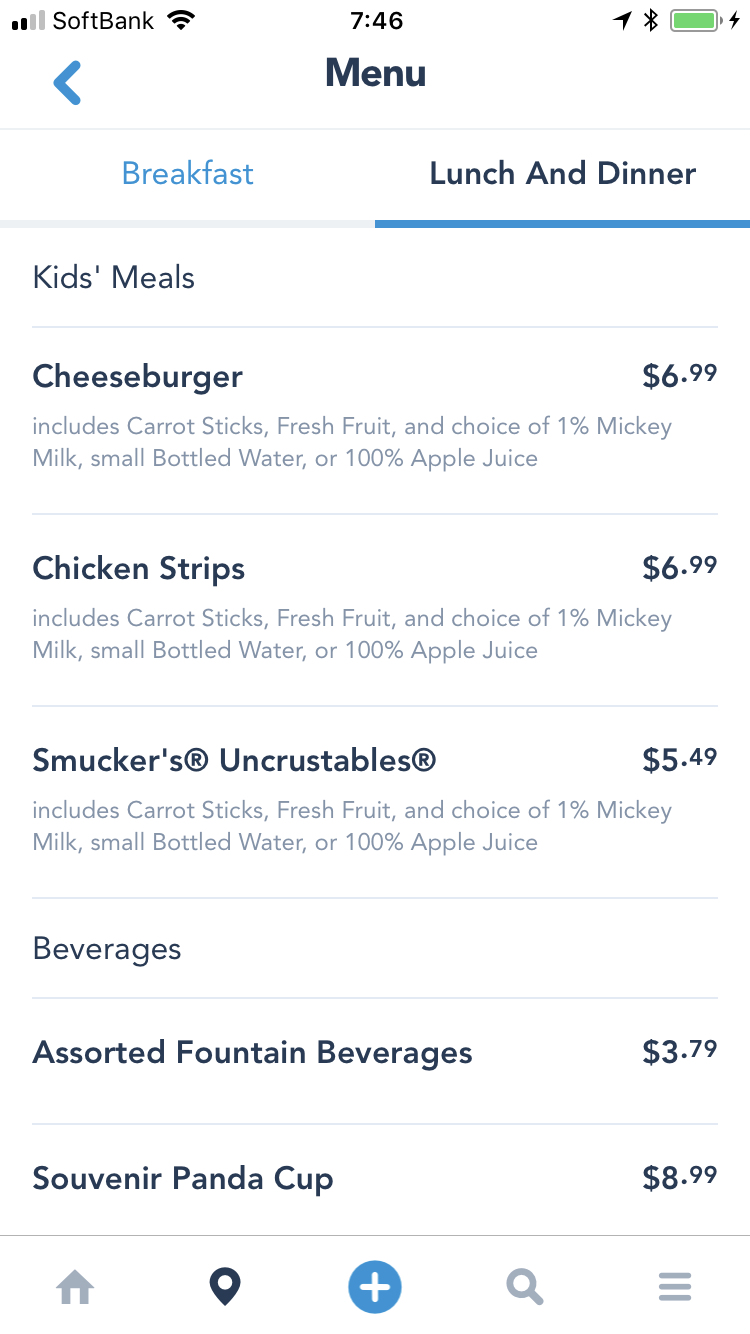Viewport: 750px width, 1334px height.
Task: Select the Lunch And Dinner tab
Action: tap(563, 173)
